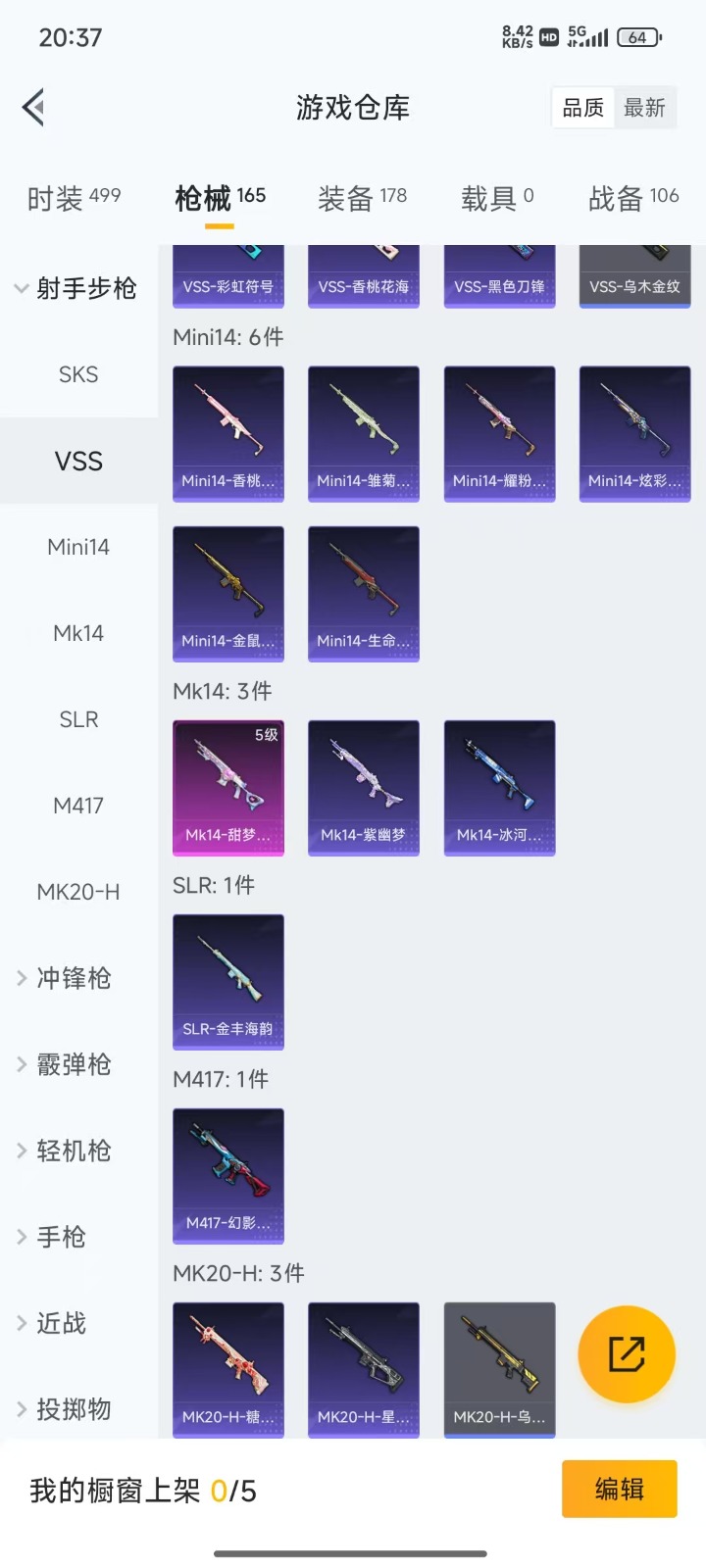Image resolution: width=706 pixels, height=1568 pixels.
Task: Open the Mini14-金鼠 skin tile
Action: click(x=228, y=594)
